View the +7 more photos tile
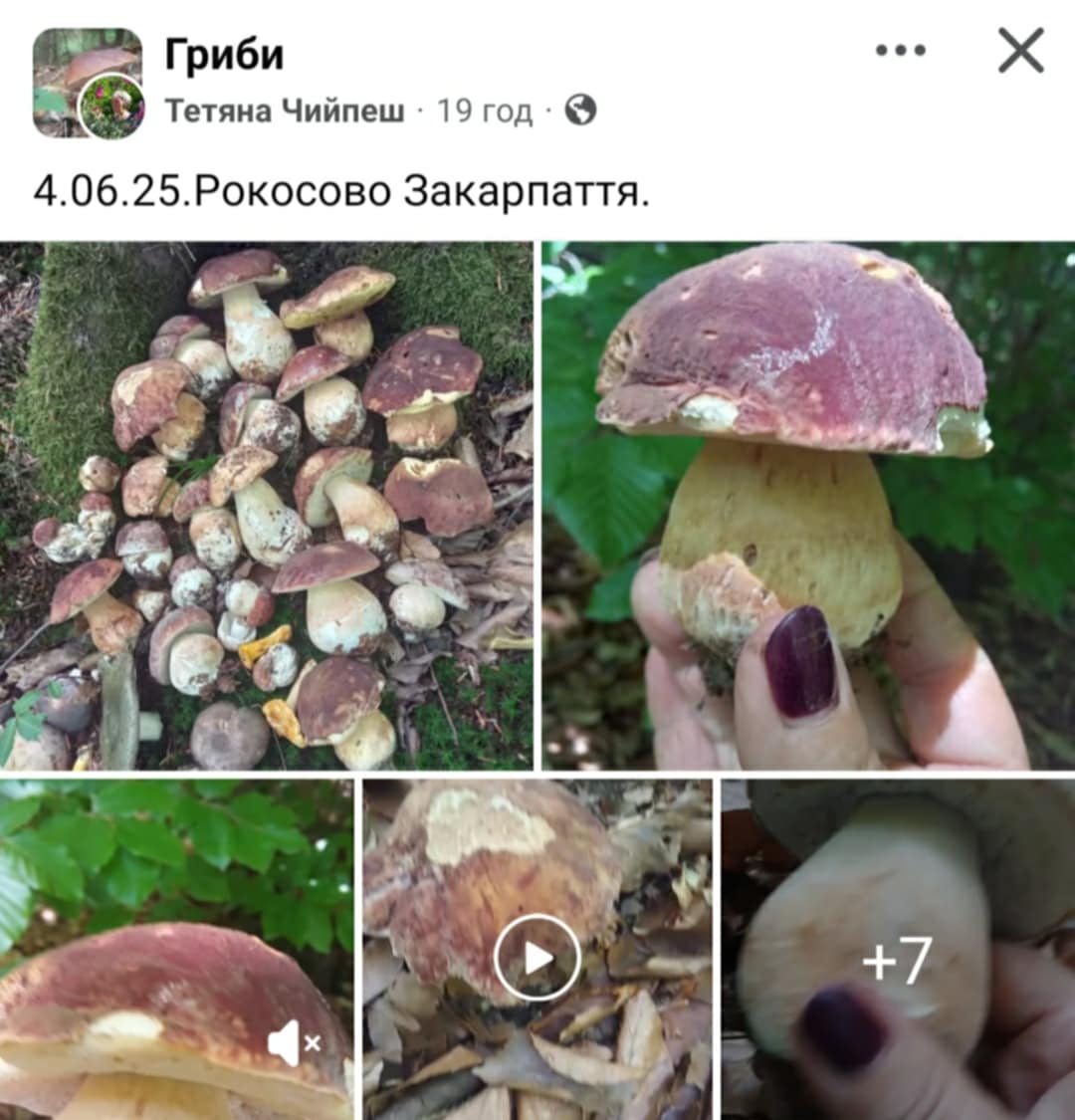The height and width of the screenshot is (1120, 1075). [898, 958]
